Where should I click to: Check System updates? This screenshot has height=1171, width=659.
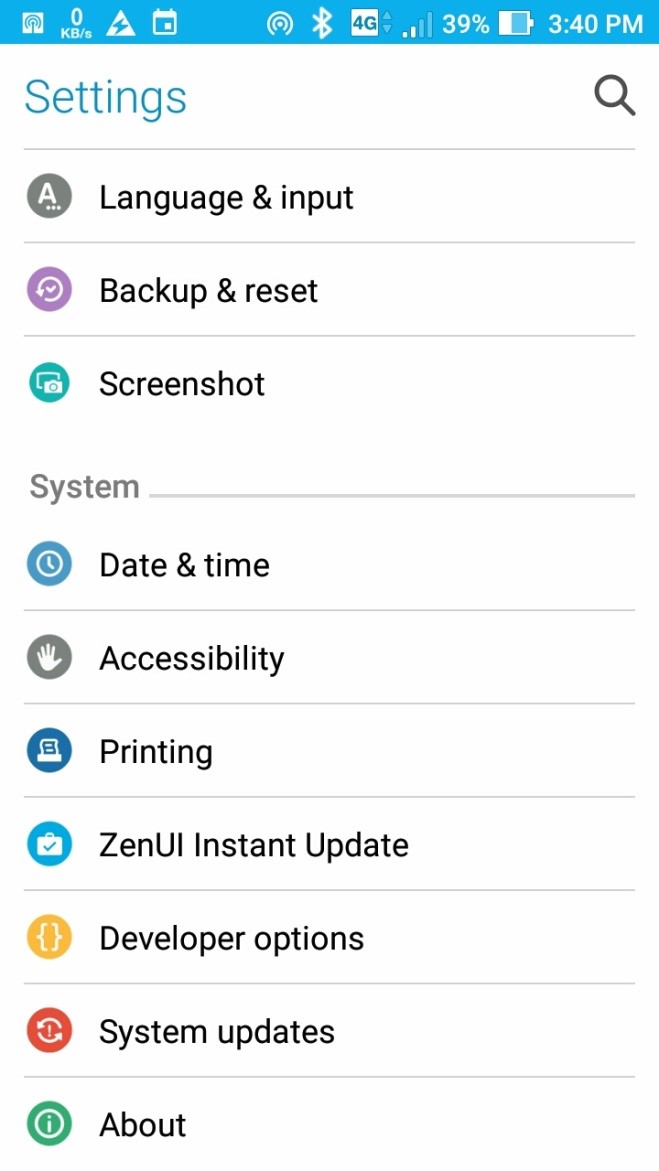tap(216, 1031)
